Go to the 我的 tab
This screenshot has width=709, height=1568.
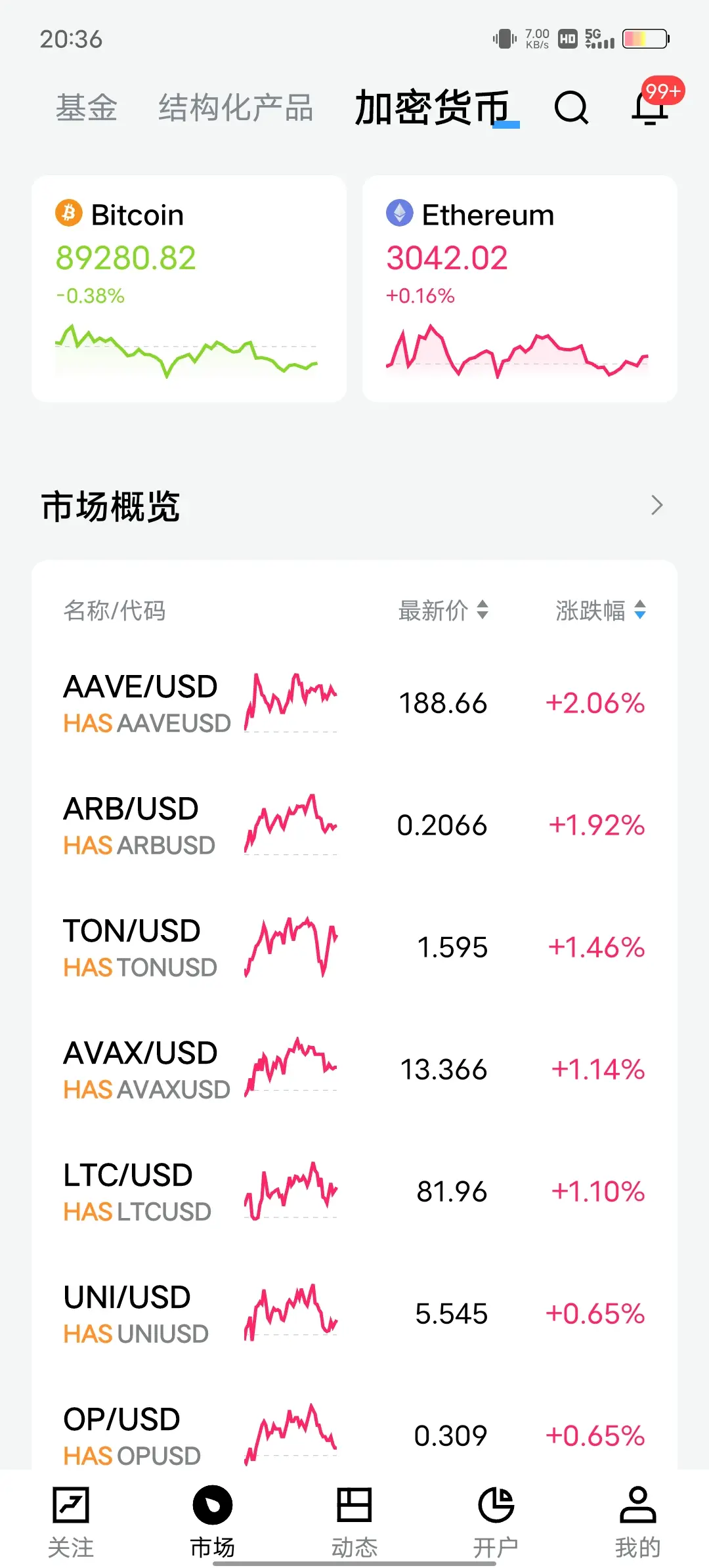click(x=637, y=1521)
